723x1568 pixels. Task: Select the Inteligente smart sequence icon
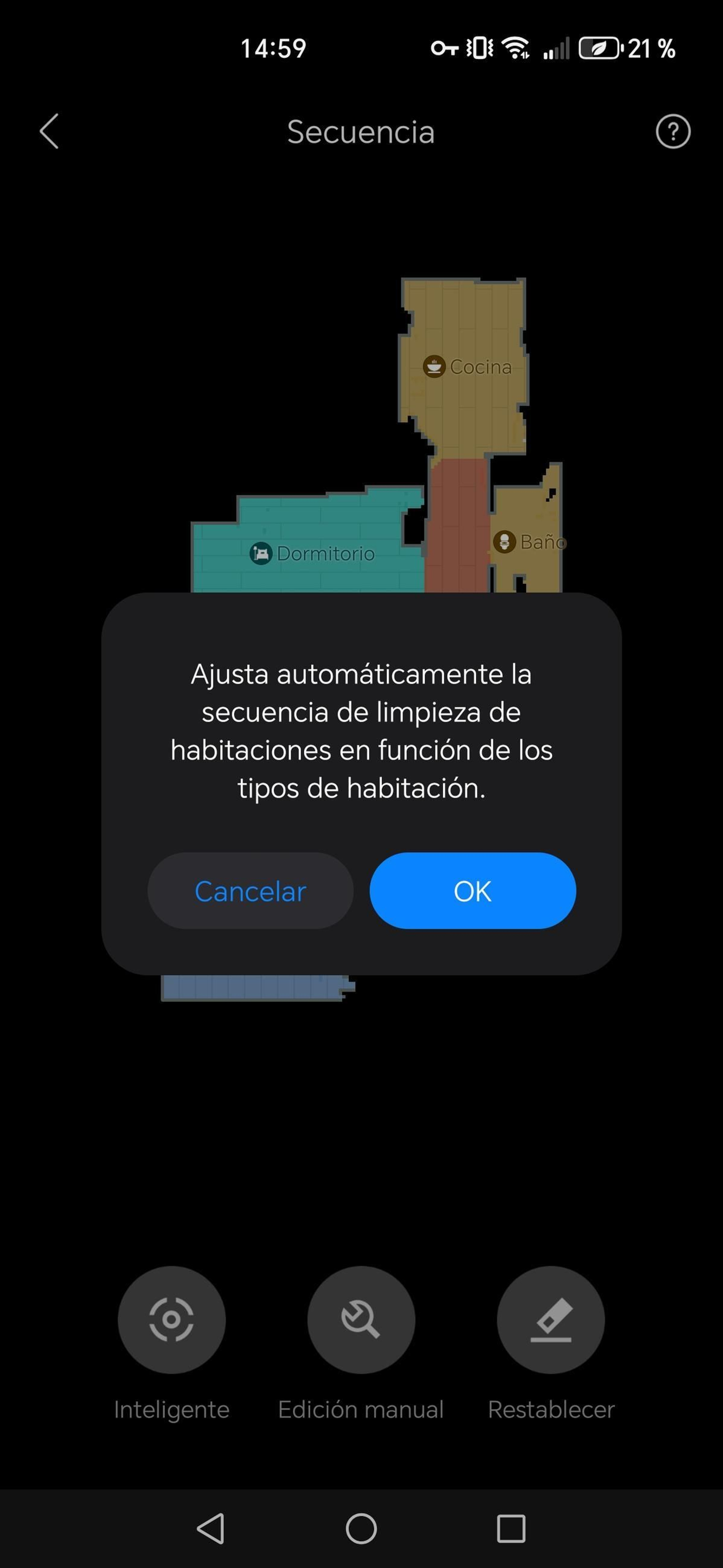coord(171,1320)
